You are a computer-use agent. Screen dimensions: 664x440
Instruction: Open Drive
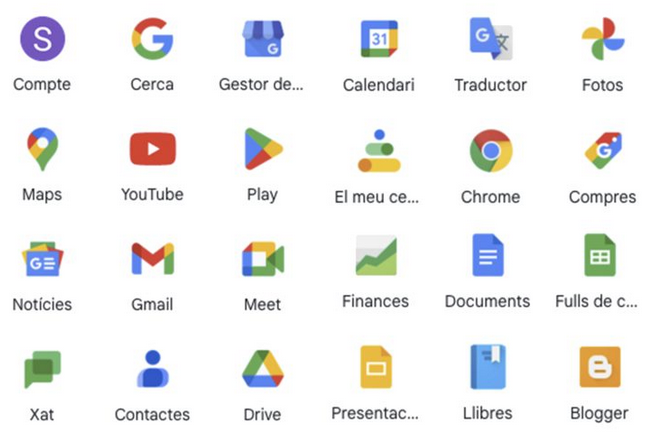coord(262,370)
